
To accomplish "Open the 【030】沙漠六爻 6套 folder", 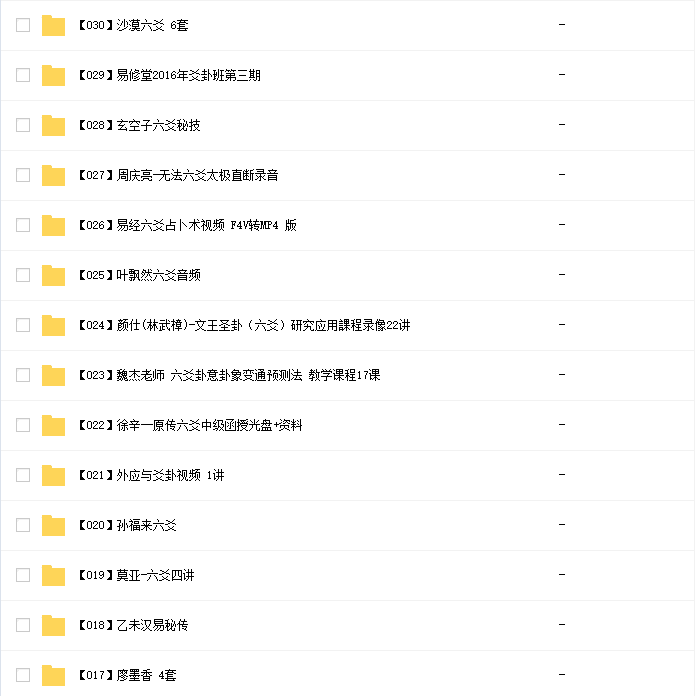I will pyautogui.click(x=131, y=25).
